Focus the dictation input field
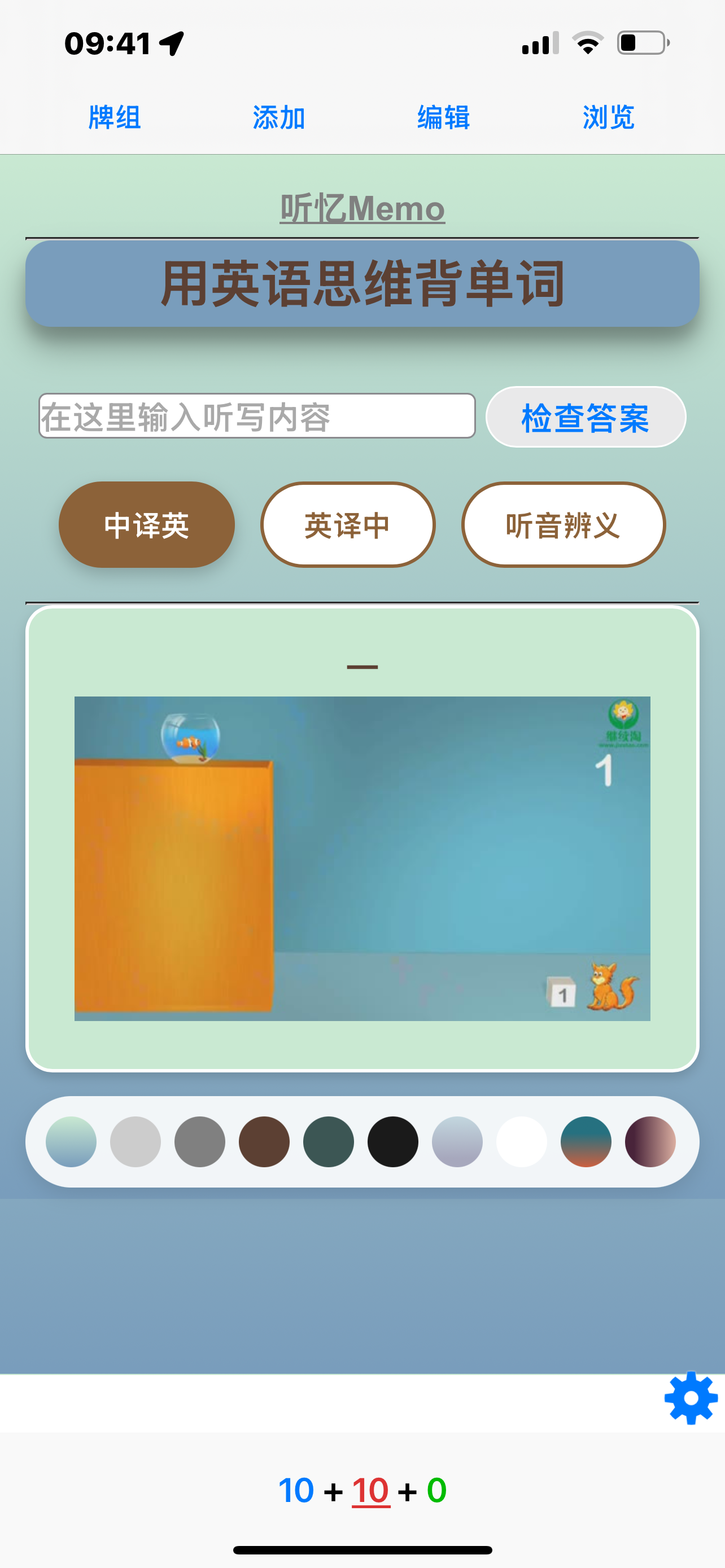The height and width of the screenshot is (1568, 725). (256, 417)
